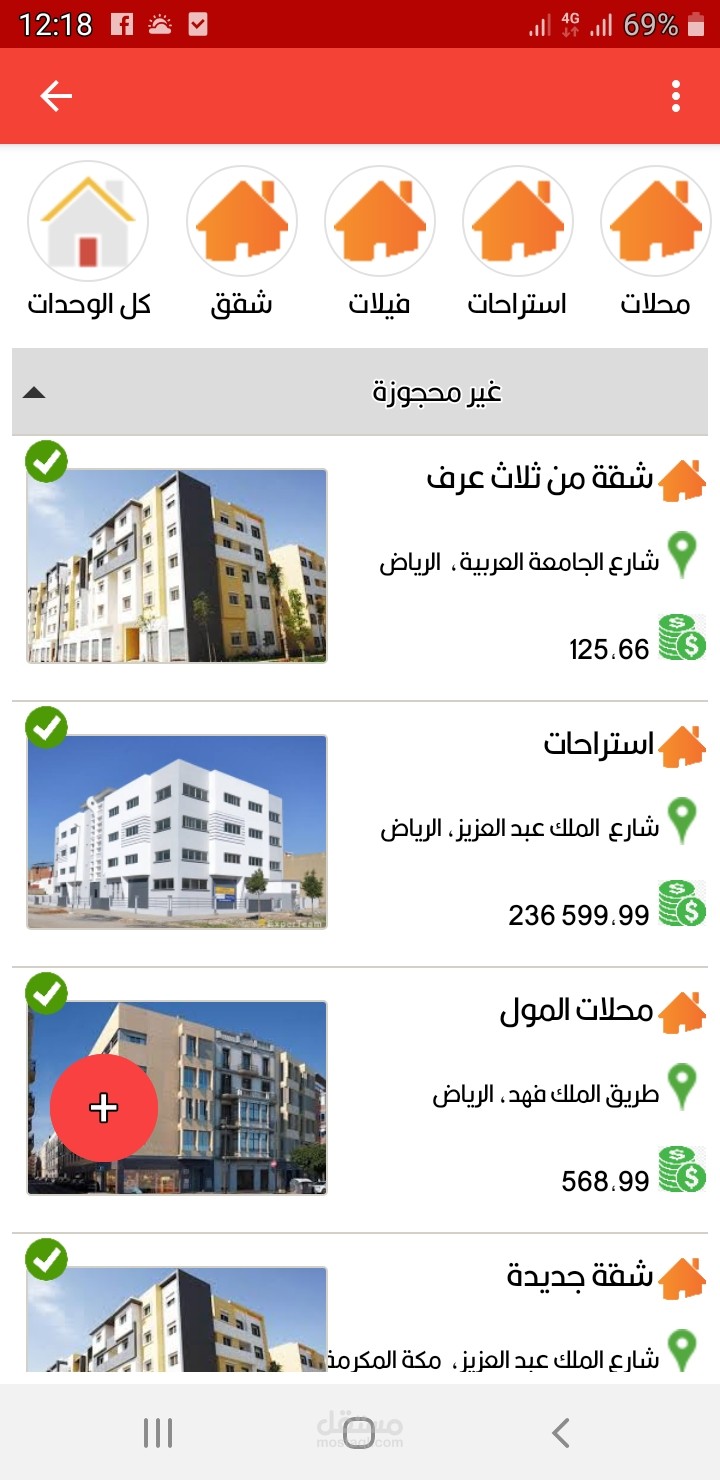The width and height of the screenshot is (720, 1480).
Task: Toggle the green checkmark on محلات المول
Action: point(46,993)
